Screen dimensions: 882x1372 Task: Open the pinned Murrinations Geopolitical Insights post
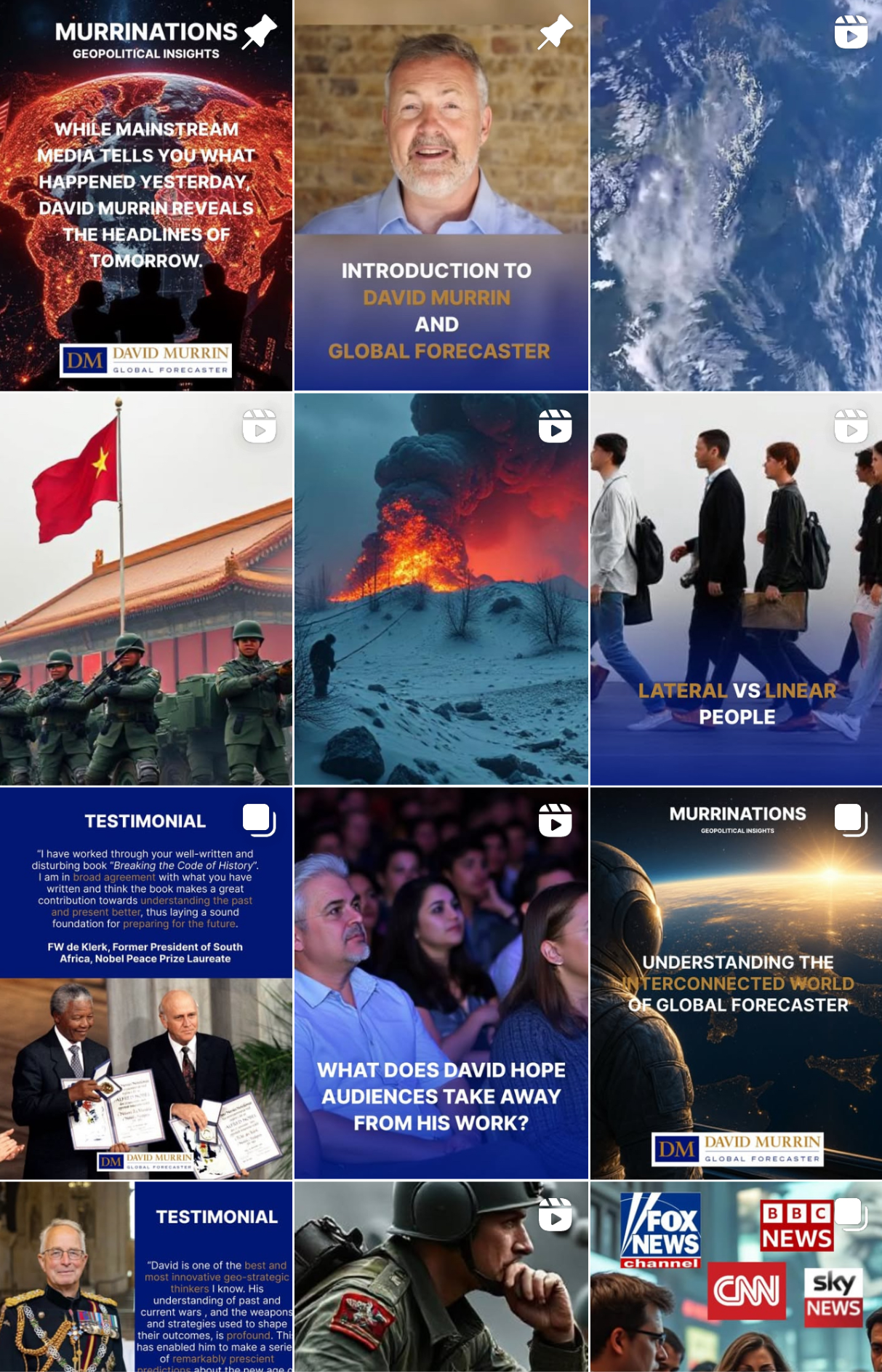[146, 195]
